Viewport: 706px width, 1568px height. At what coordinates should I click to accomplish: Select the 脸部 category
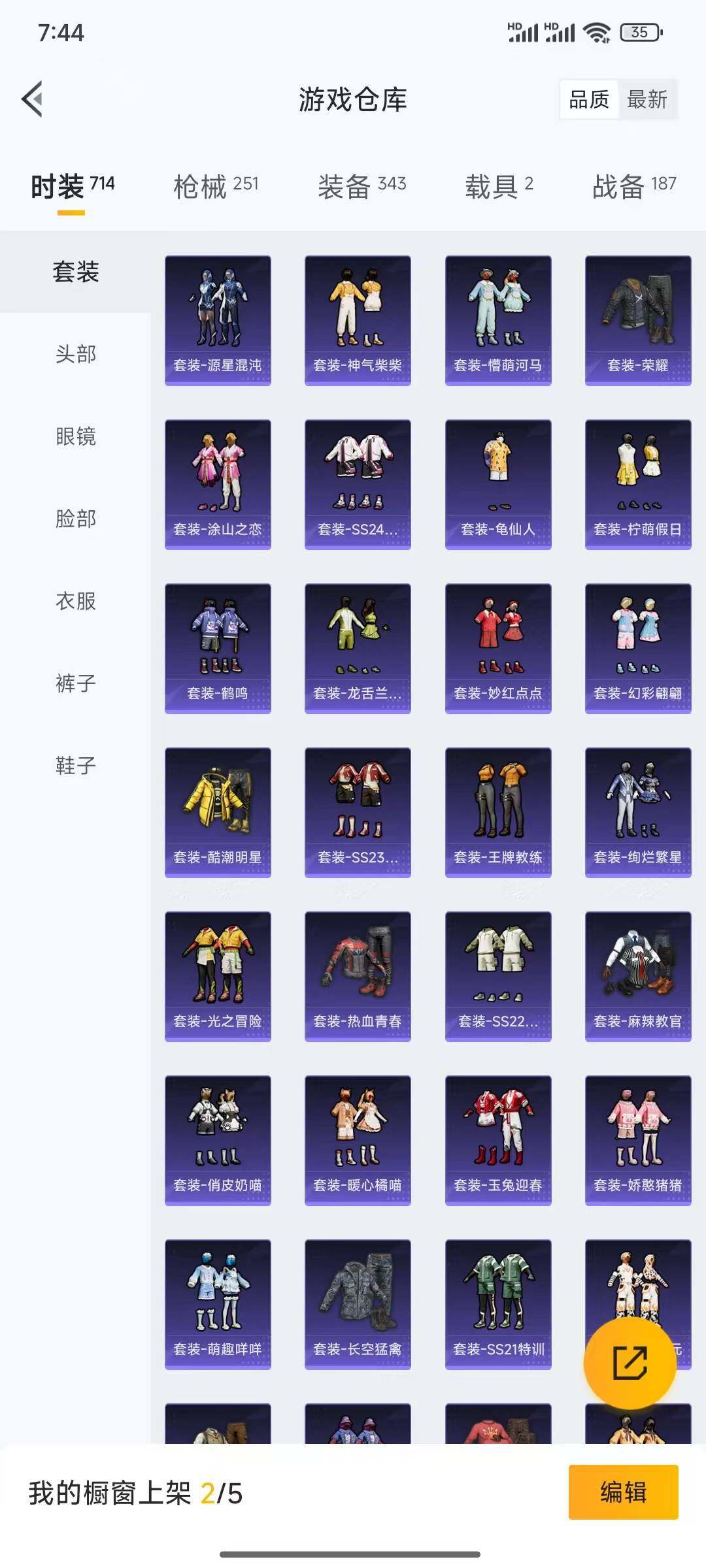click(x=75, y=519)
